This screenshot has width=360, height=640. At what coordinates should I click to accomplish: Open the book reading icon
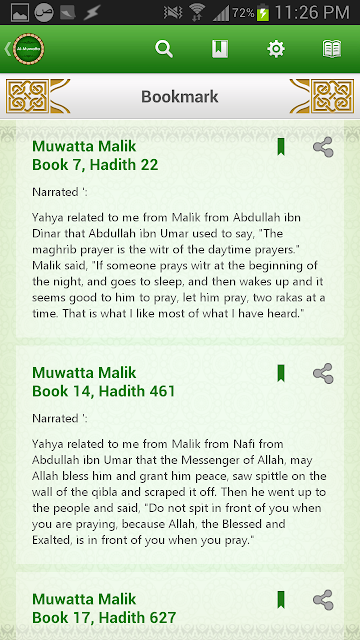tap(332, 49)
